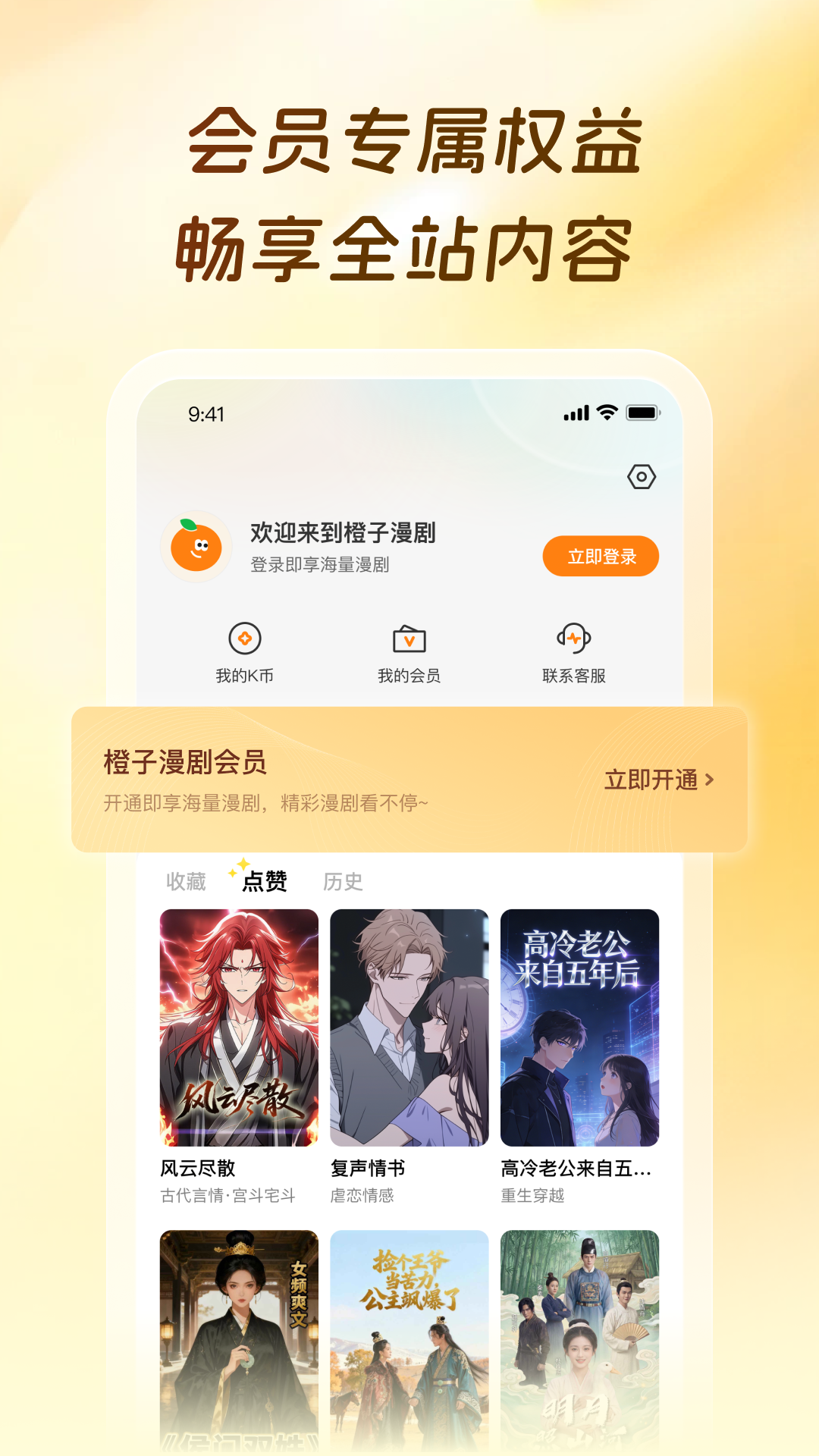This screenshot has width=819, height=1456.
Task: Tap the 高冷老公来自五年后 cover
Action: coord(579,1024)
